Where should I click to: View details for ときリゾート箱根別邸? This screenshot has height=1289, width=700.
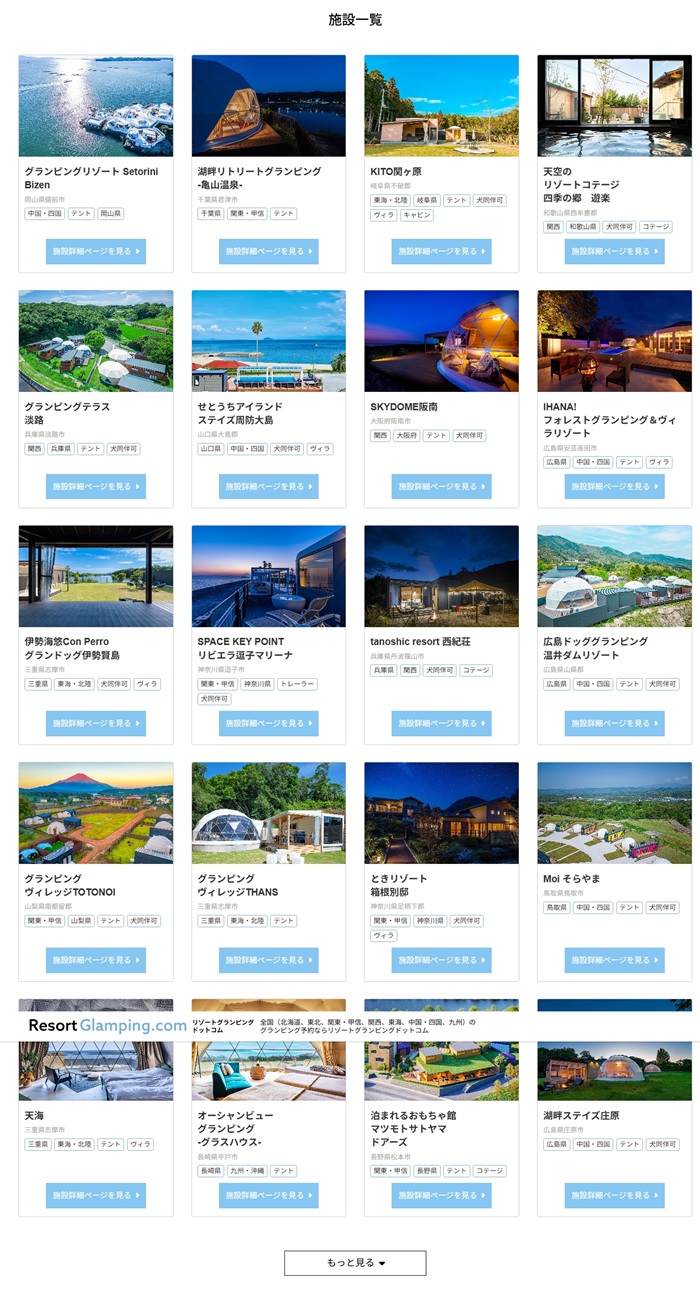coord(441,960)
